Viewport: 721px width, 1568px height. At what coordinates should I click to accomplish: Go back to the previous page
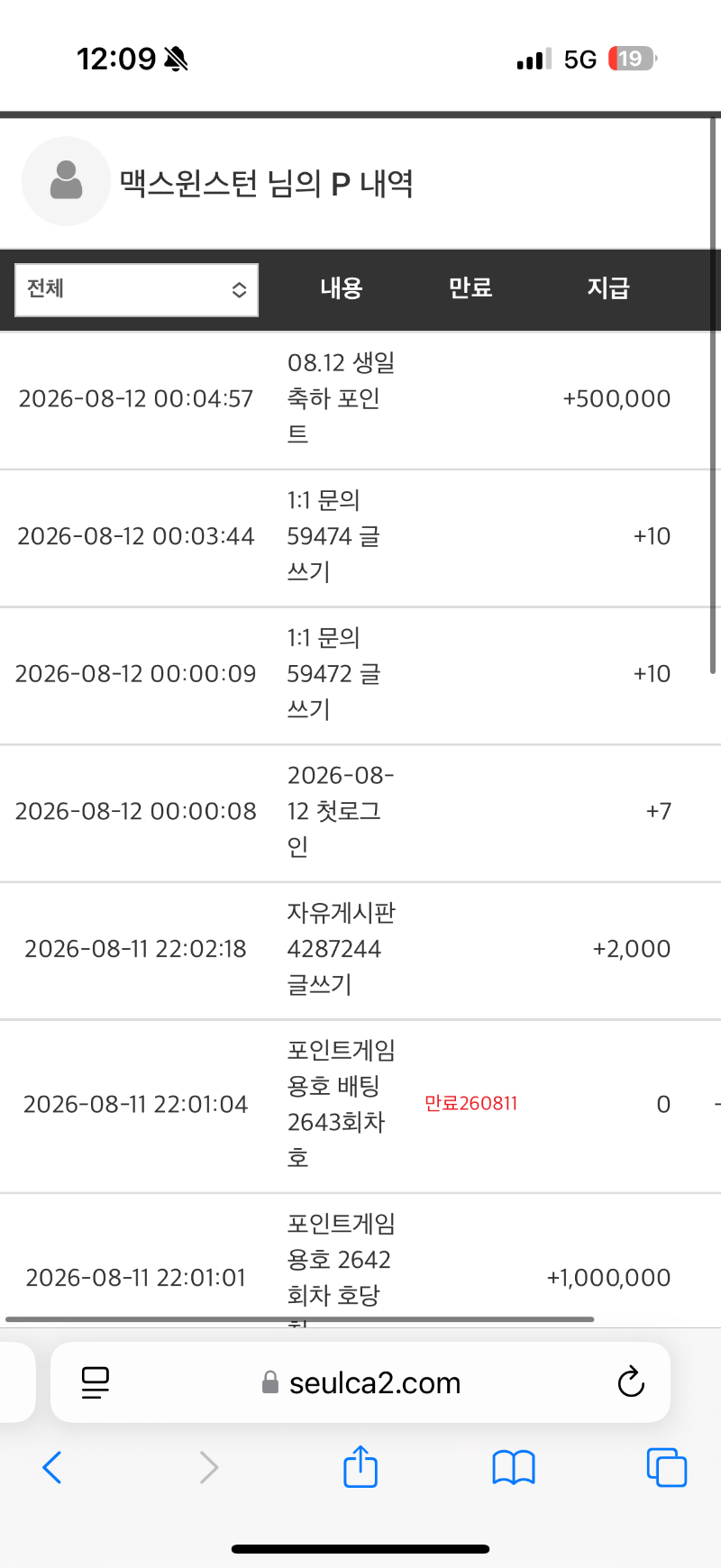pyautogui.click(x=52, y=1467)
